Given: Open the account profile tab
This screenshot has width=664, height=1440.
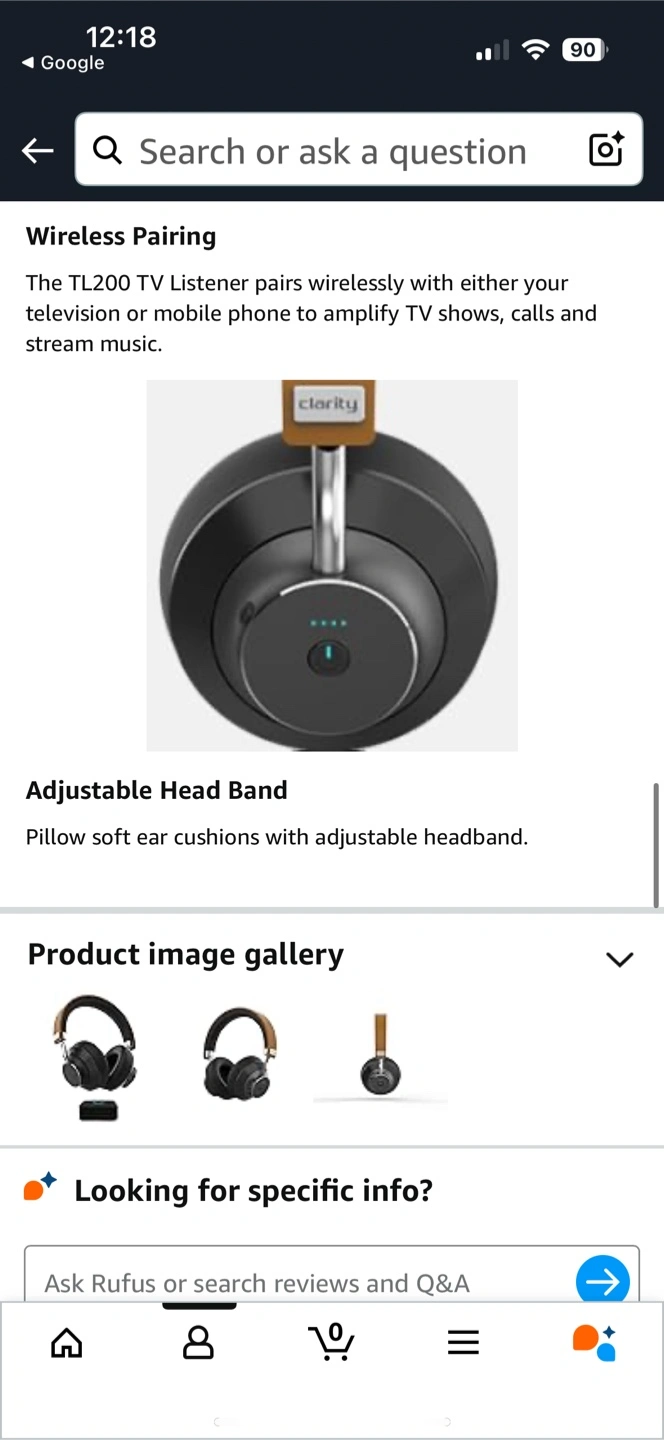Looking at the screenshot, I should (x=199, y=1343).
